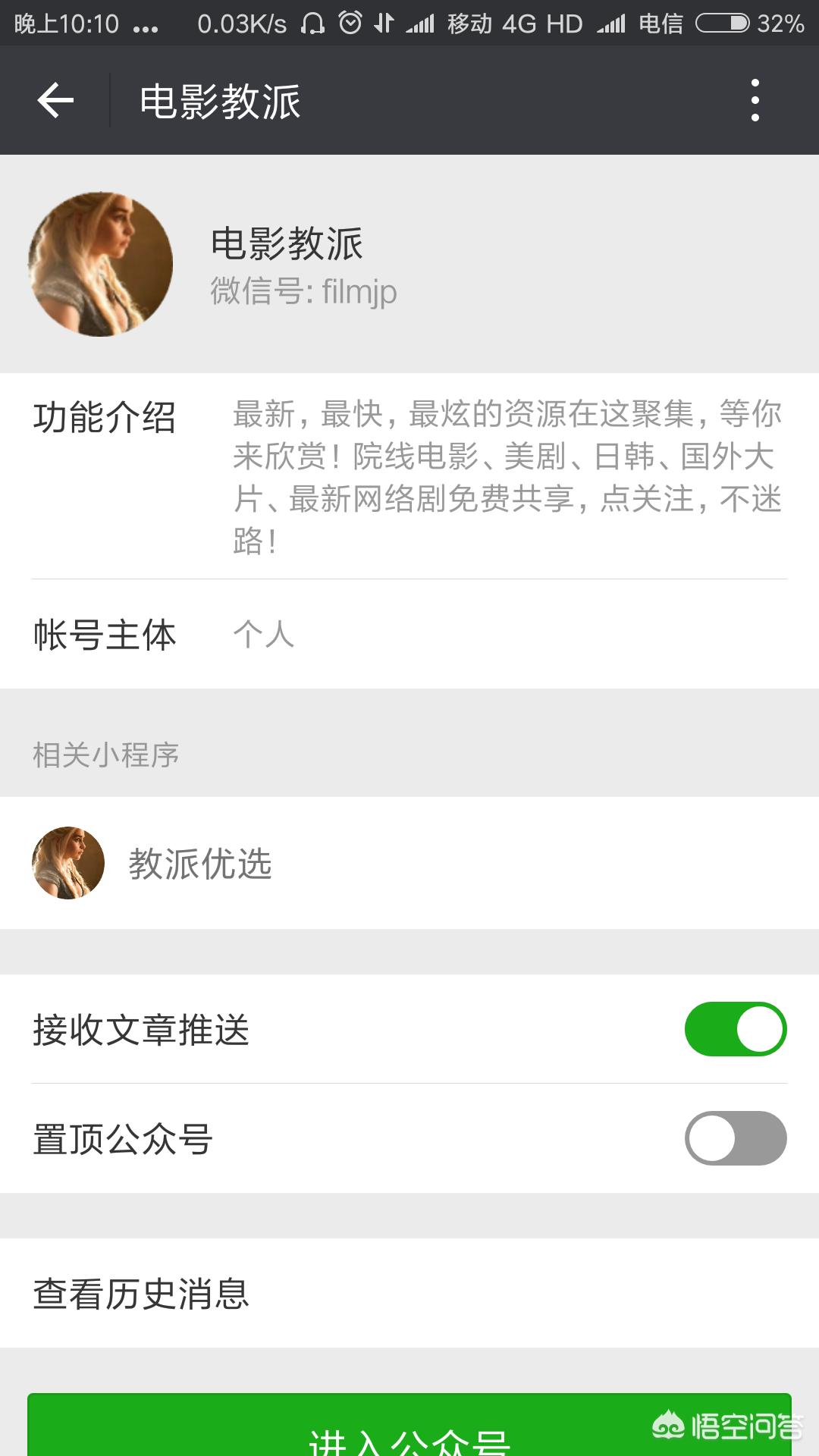The height and width of the screenshot is (1456, 819).
Task: Open the three-dot overflow menu
Action: coord(755,100)
